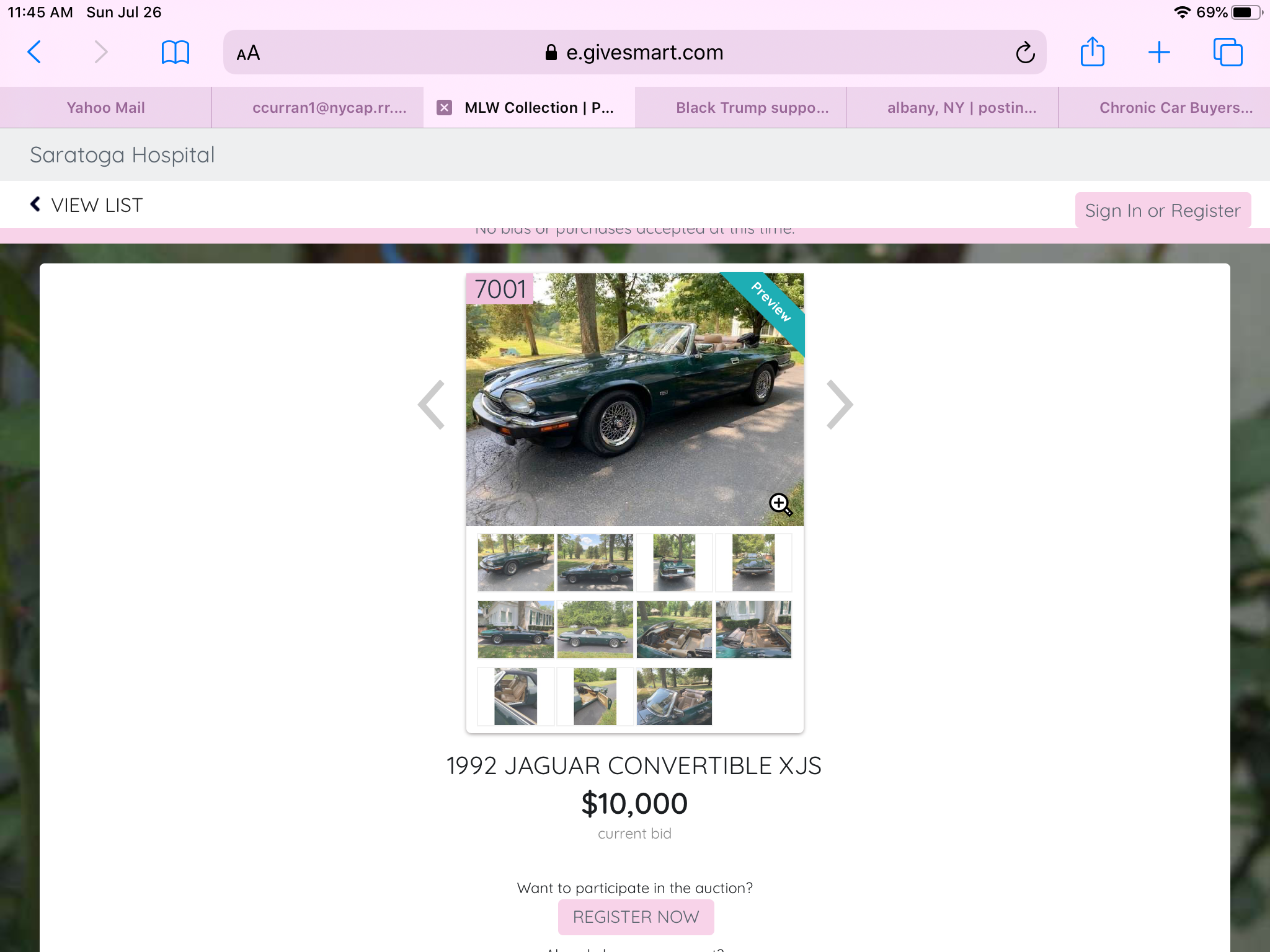Open the AA reader options
The image size is (1270, 952).
(x=248, y=53)
